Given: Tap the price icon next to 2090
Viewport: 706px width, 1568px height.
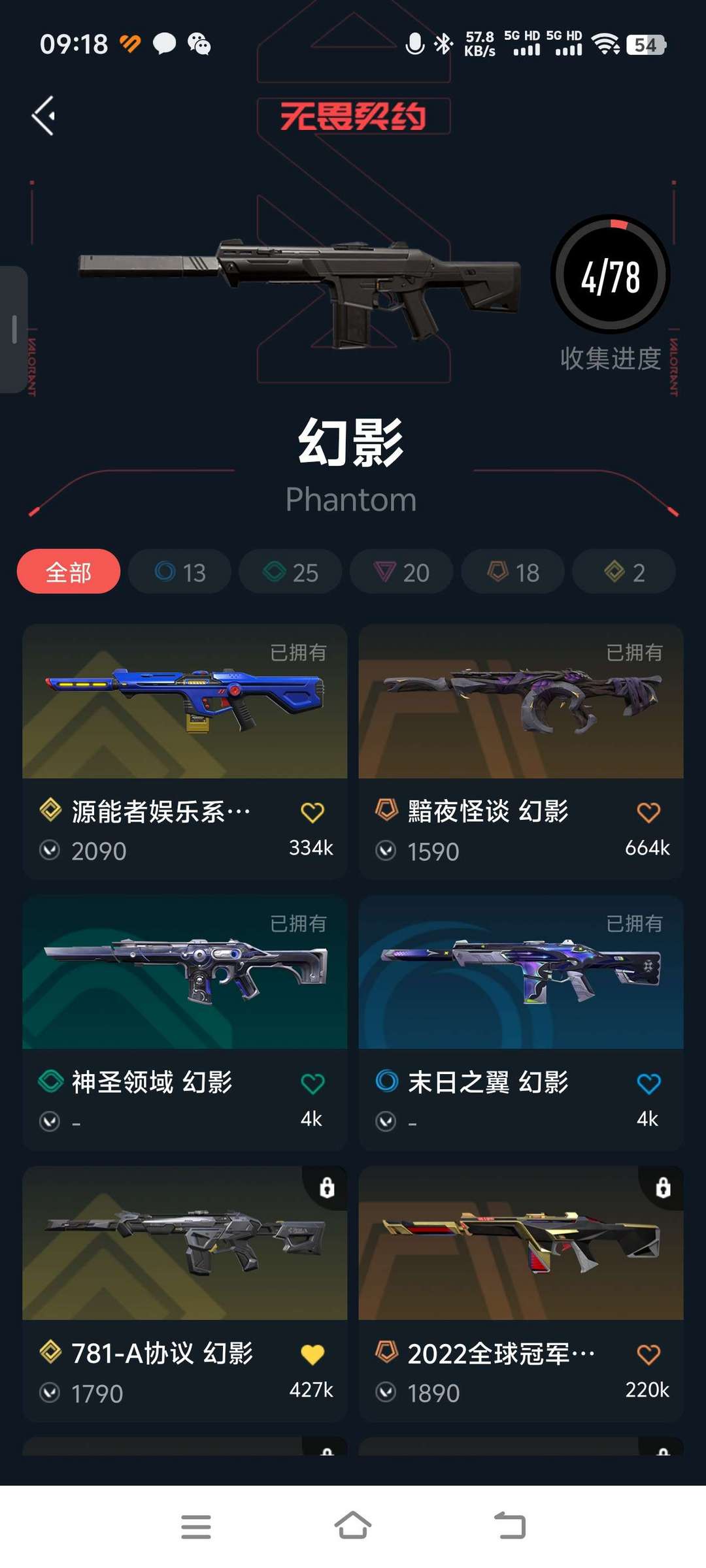Looking at the screenshot, I should click(50, 850).
